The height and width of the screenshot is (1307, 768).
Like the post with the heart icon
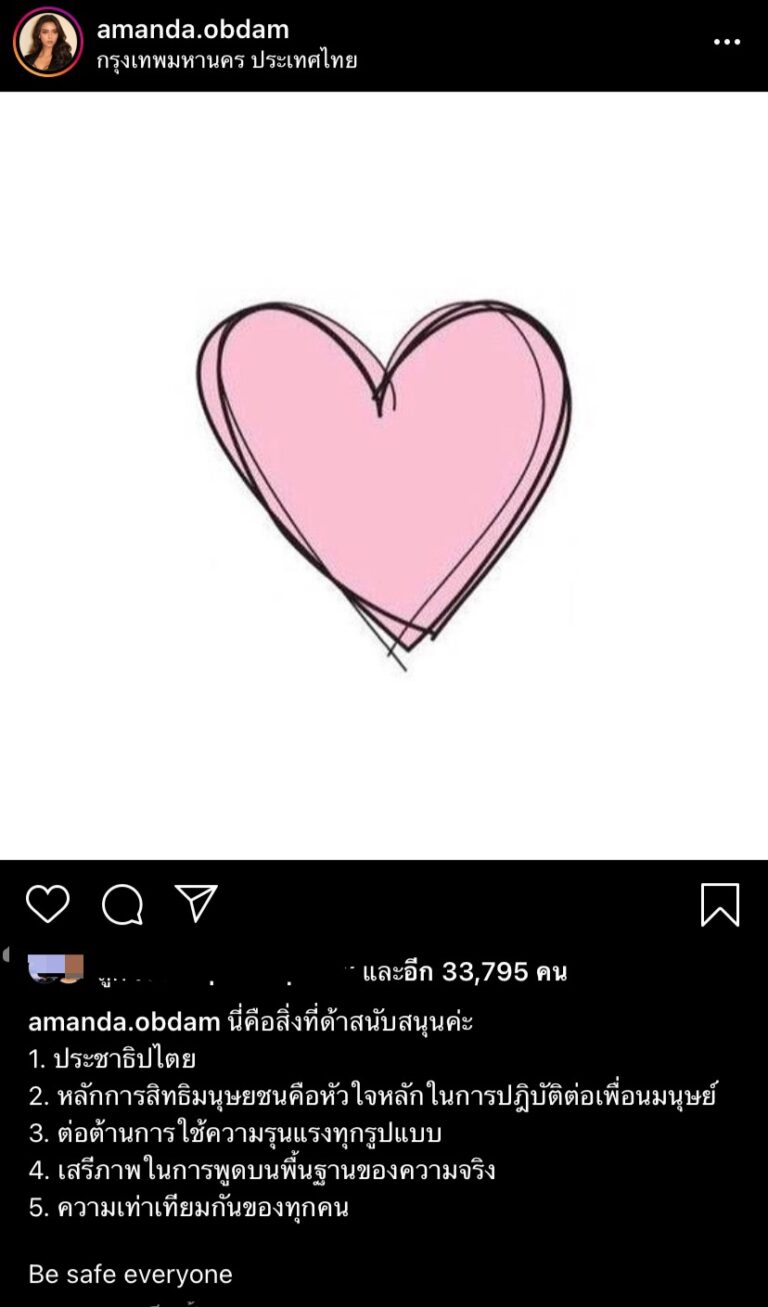[x=47, y=904]
